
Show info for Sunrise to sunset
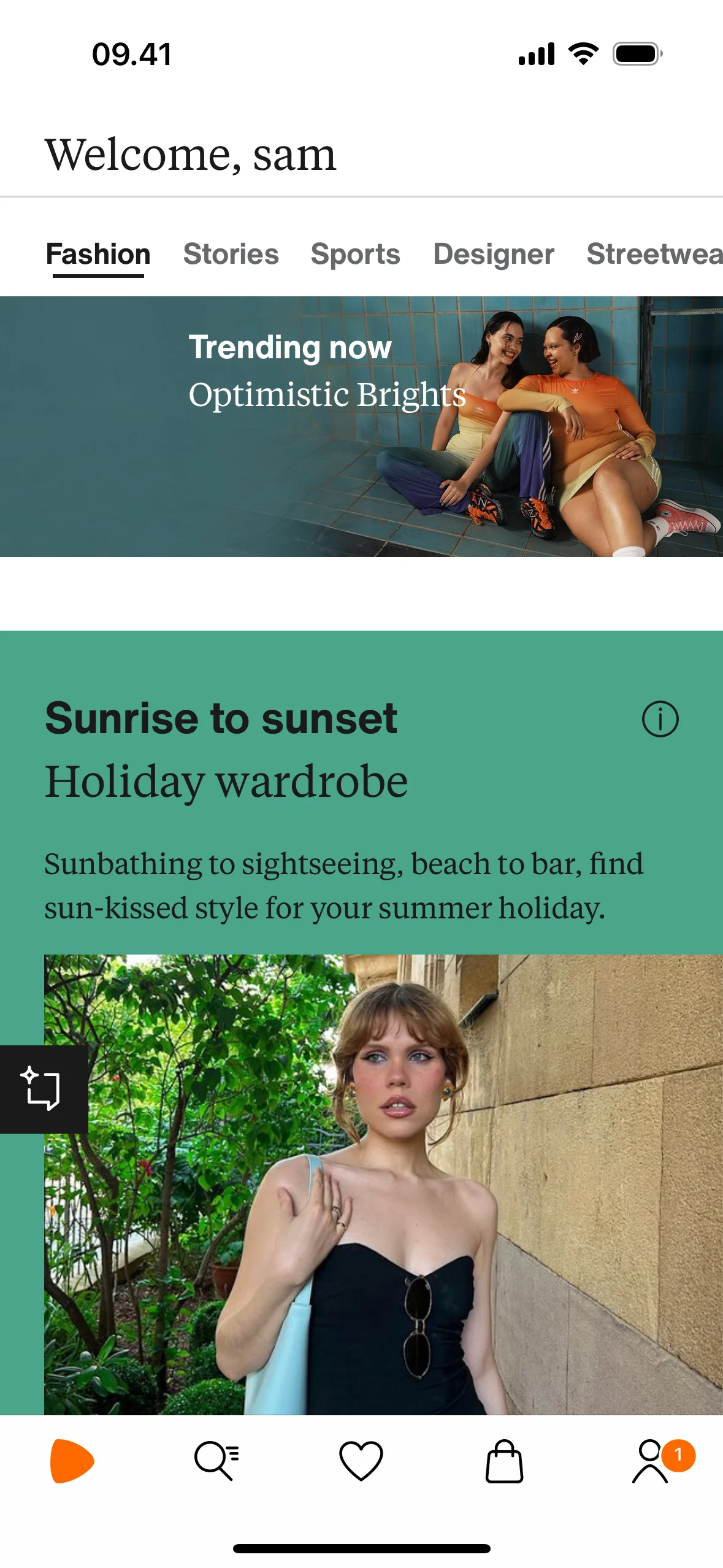pos(660,719)
